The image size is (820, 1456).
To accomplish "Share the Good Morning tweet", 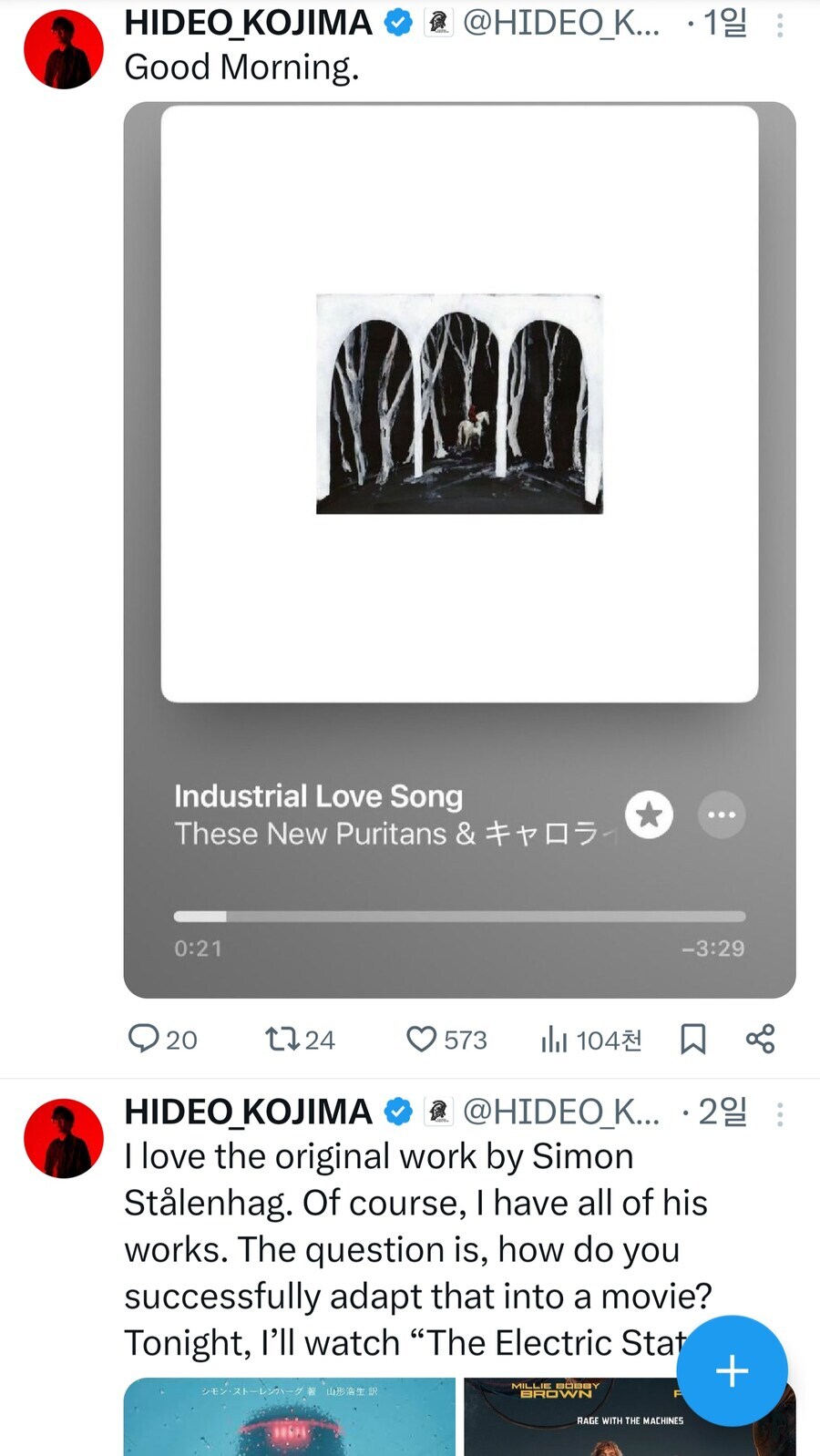I will click(760, 1039).
